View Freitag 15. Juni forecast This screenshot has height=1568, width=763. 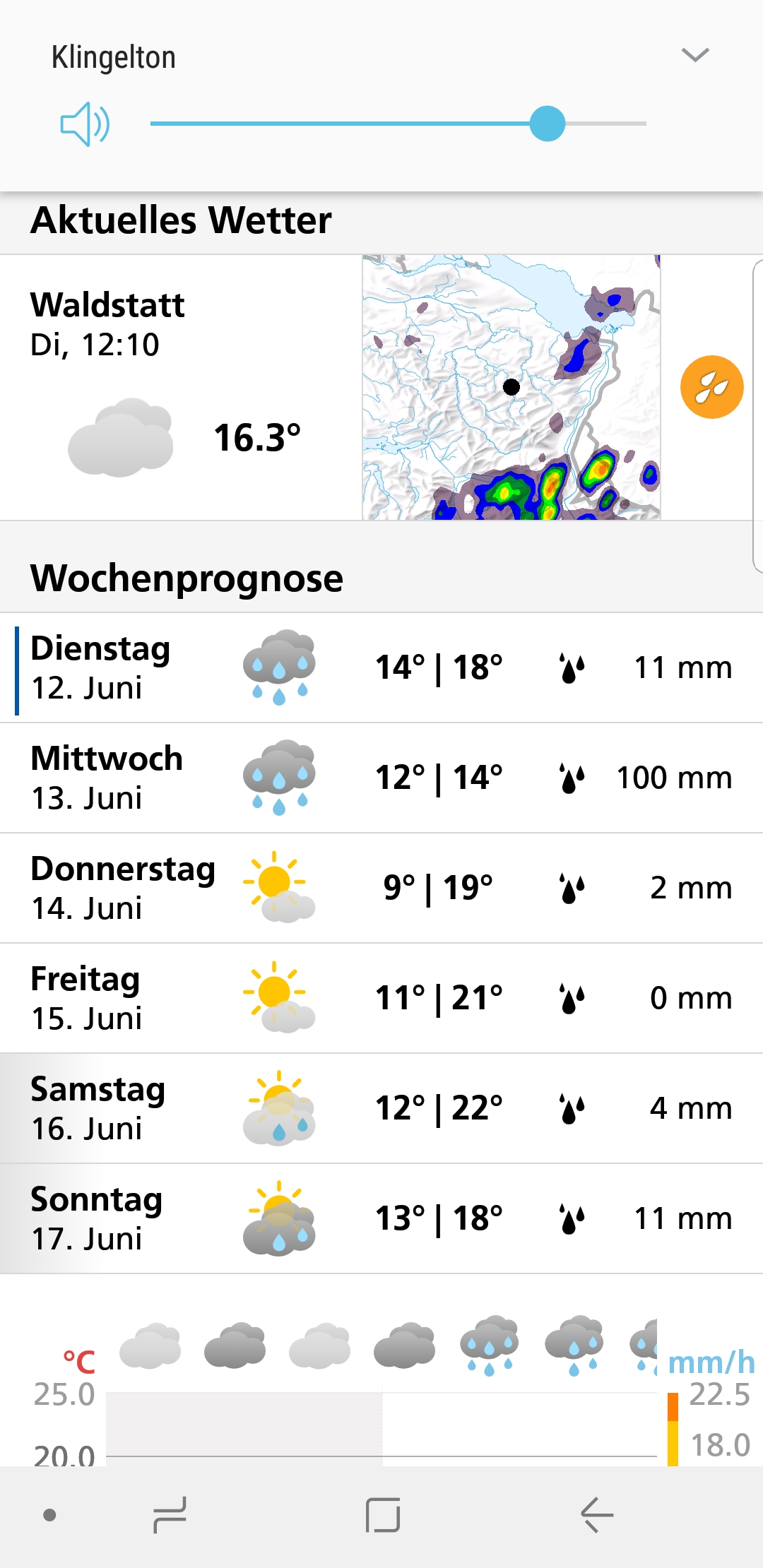(x=381, y=998)
